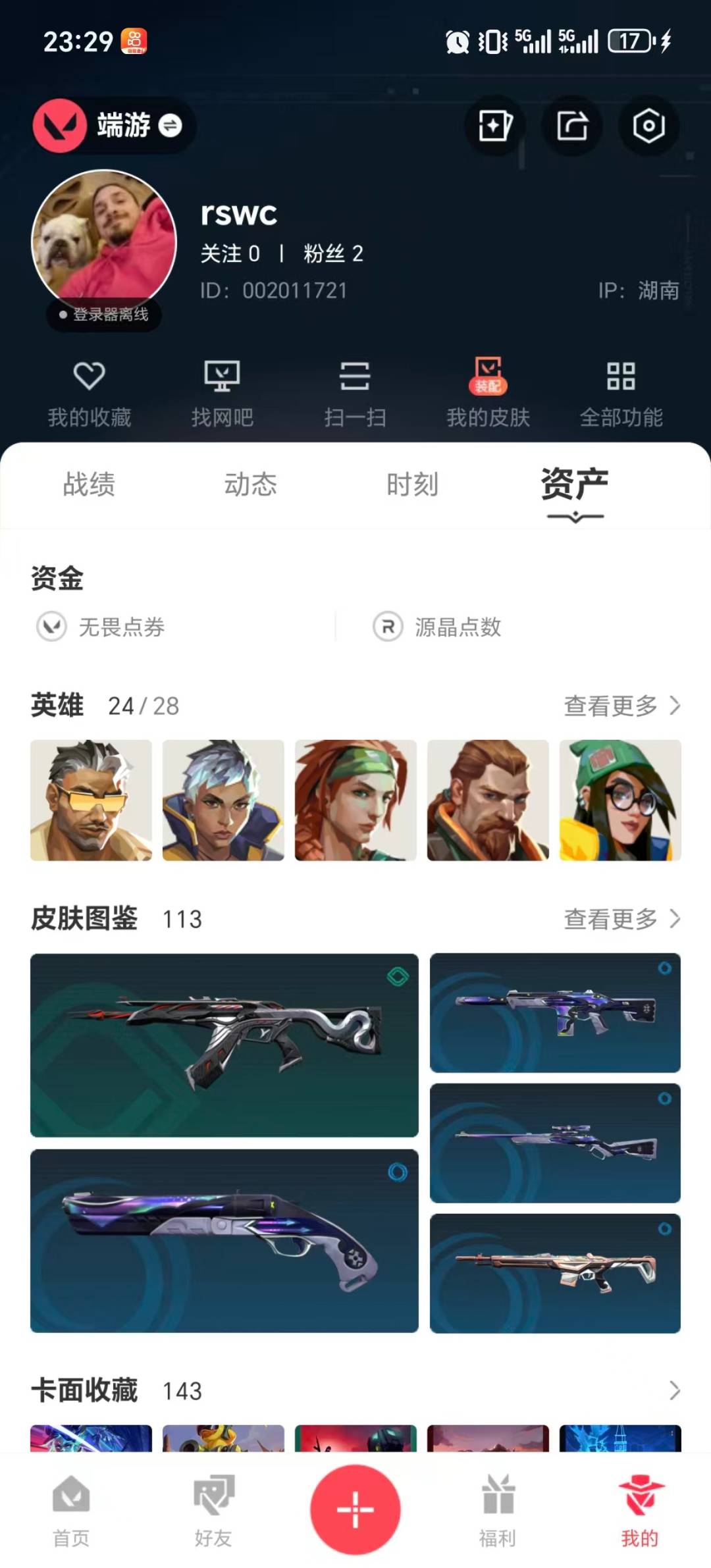Switch to the 战绩 tab
711x1568 pixels.
(x=90, y=485)
